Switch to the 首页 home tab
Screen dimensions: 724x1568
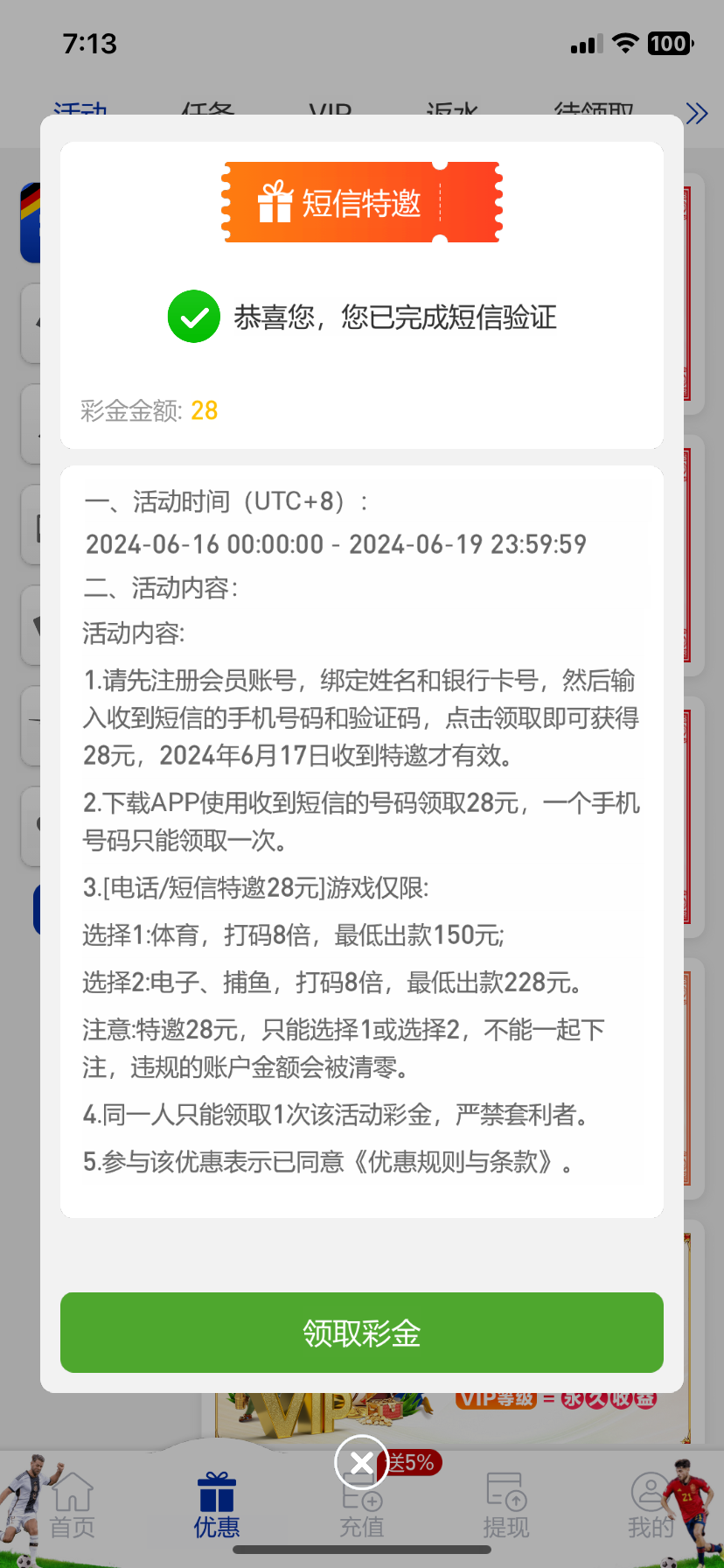click(72, 1507)
